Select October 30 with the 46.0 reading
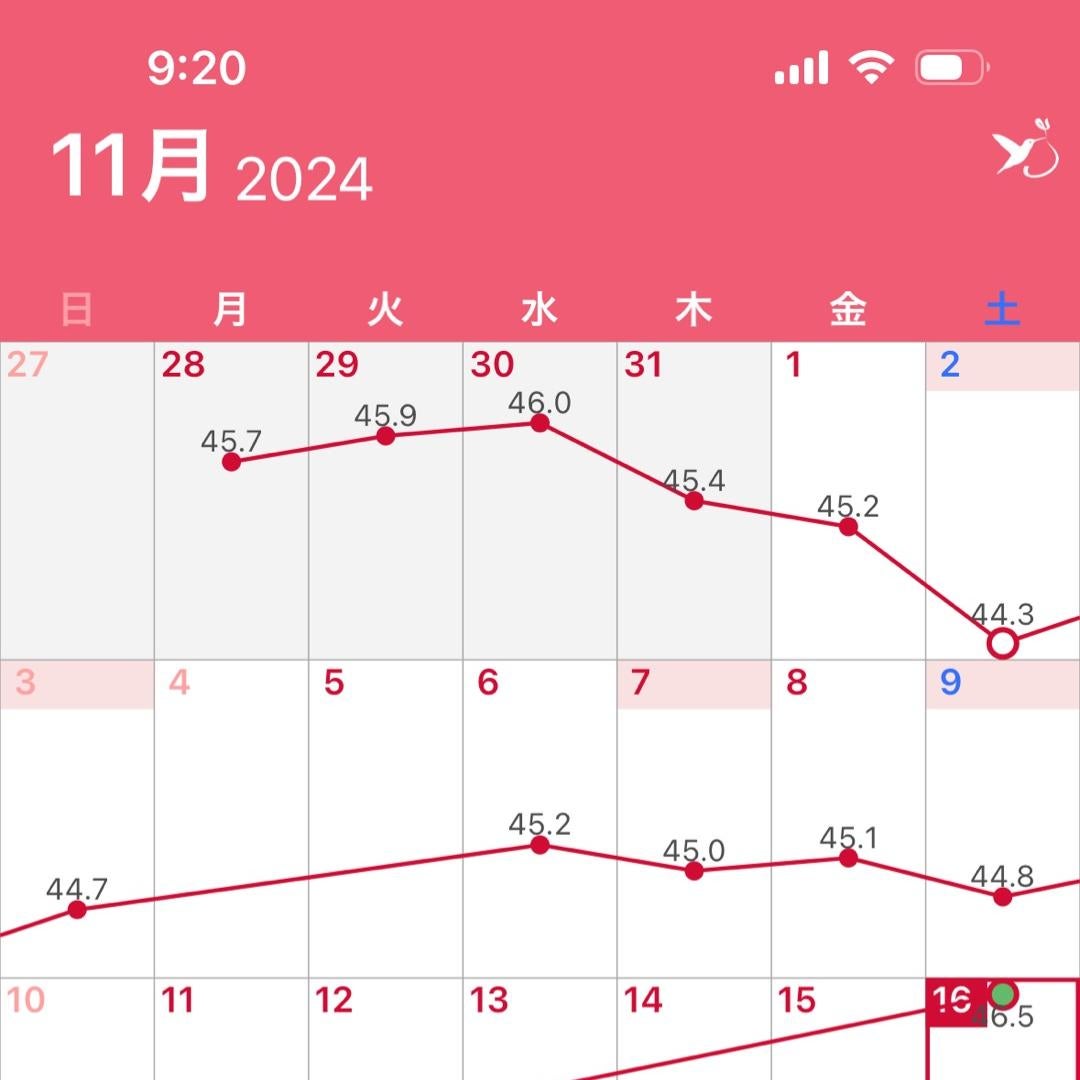Screen dimensions: 1080x1080 540,500
